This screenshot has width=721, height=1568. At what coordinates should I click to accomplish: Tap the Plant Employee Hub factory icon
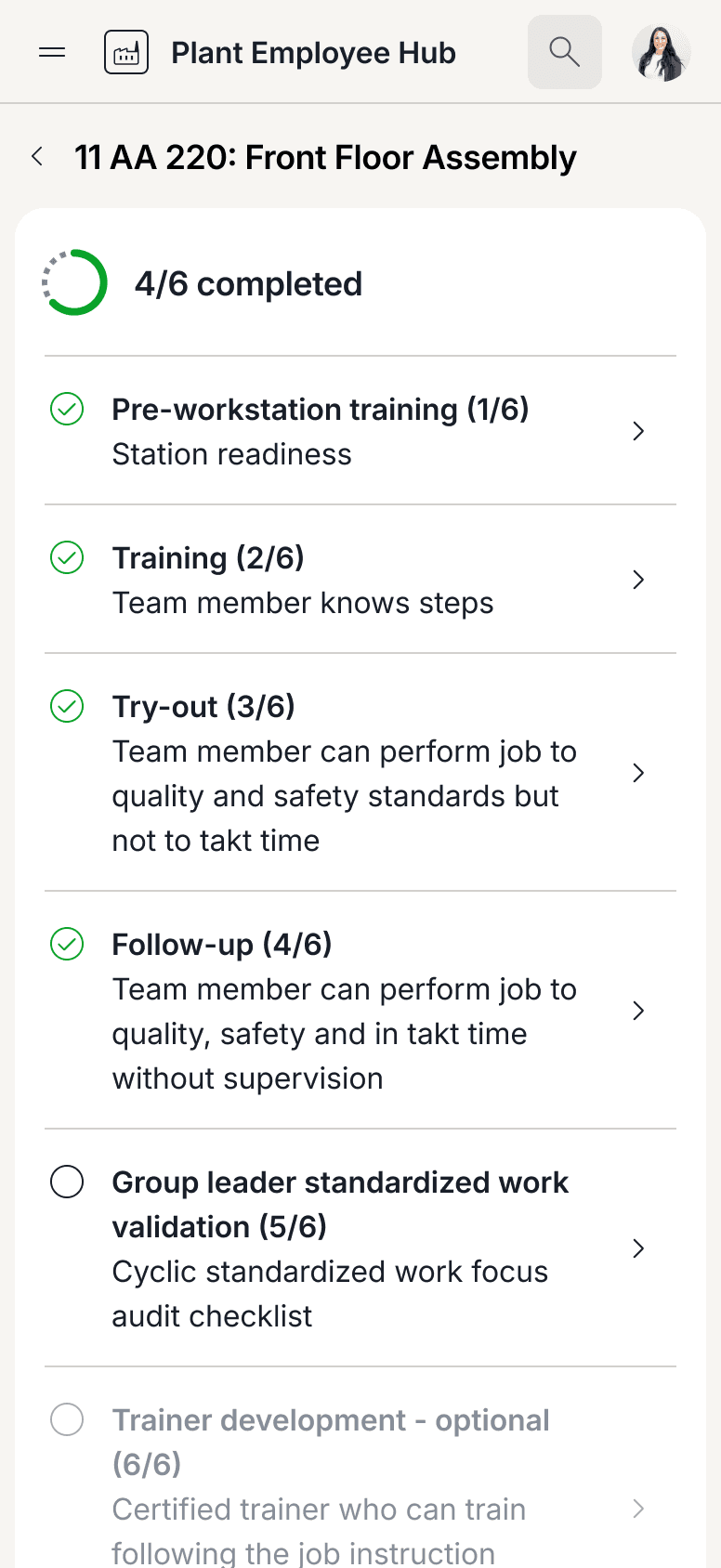(126, 52)
